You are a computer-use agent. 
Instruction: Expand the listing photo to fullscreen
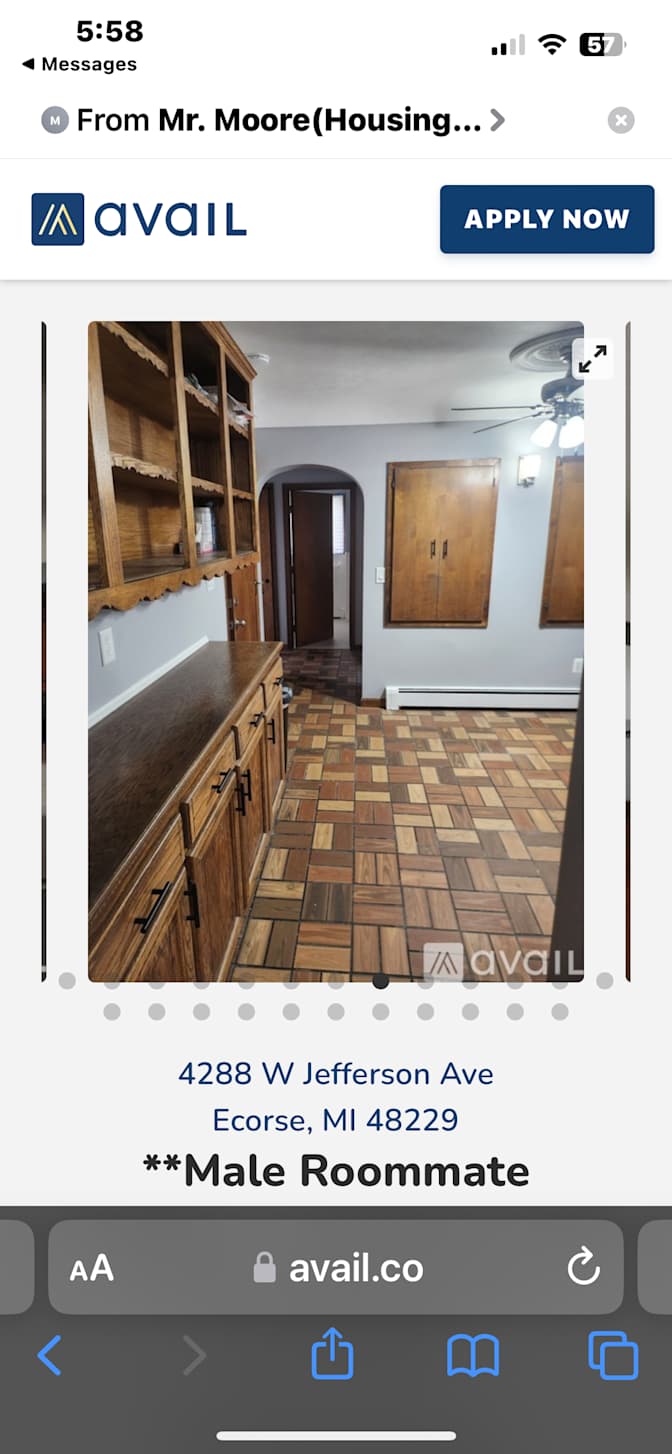(592, 358)
